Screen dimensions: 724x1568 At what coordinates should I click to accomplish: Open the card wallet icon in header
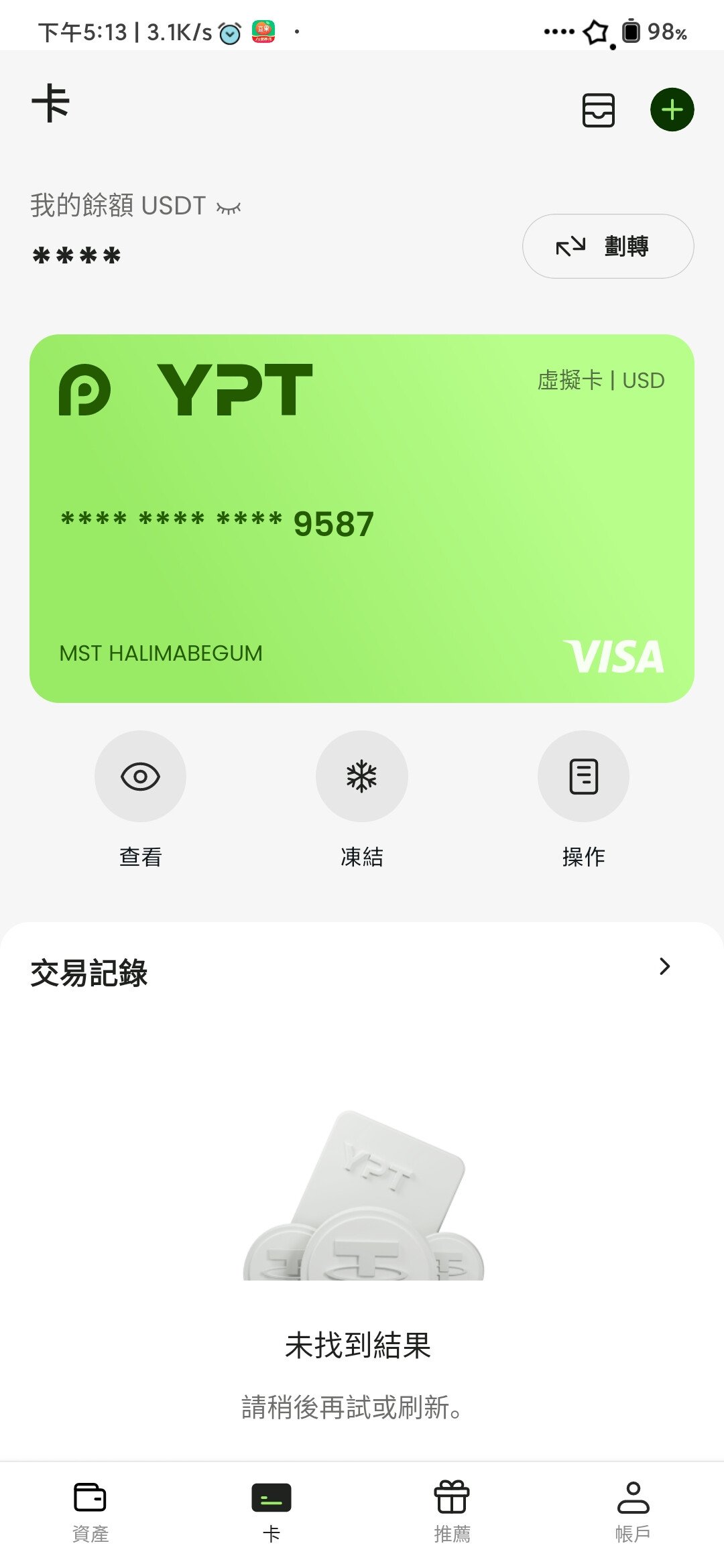598,110
